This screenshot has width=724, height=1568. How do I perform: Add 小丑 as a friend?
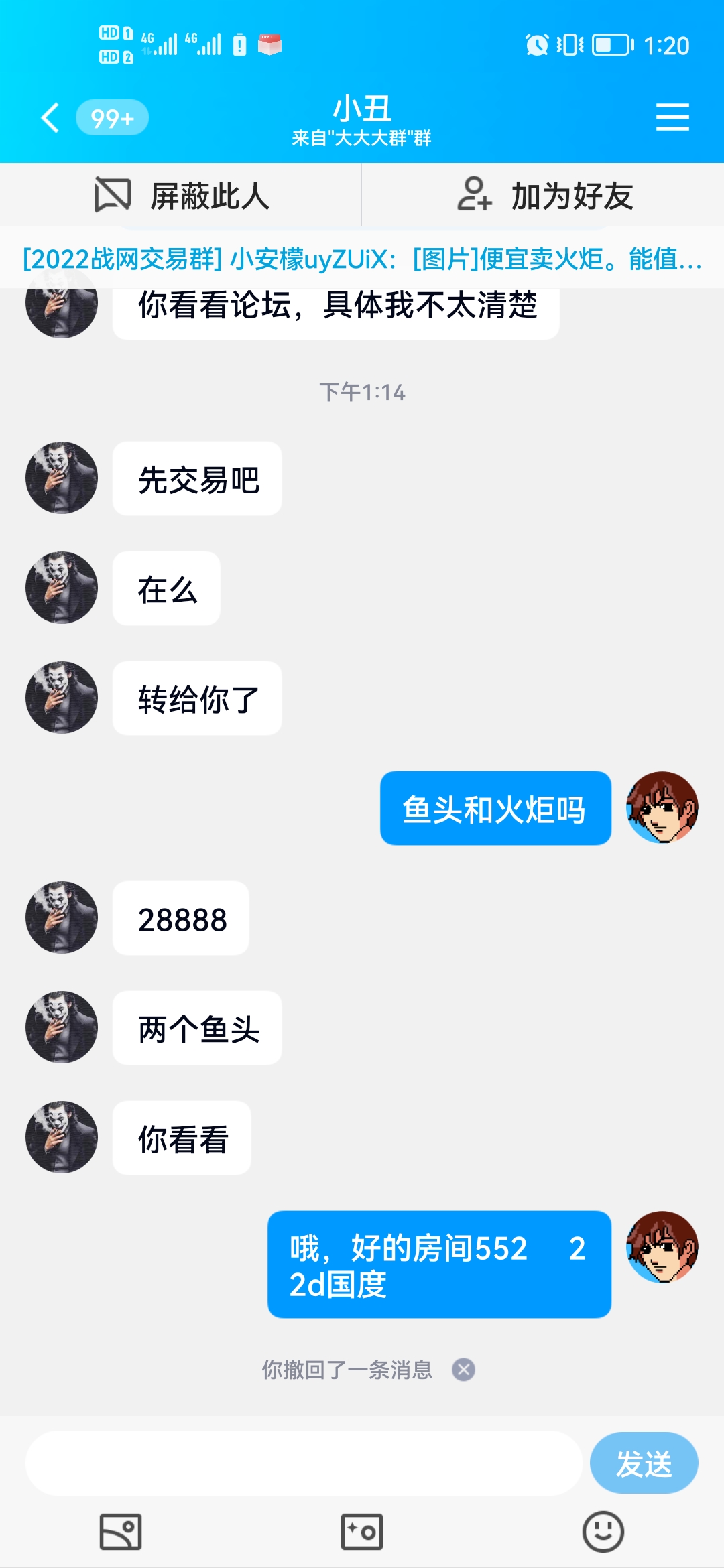coord(544,196)
